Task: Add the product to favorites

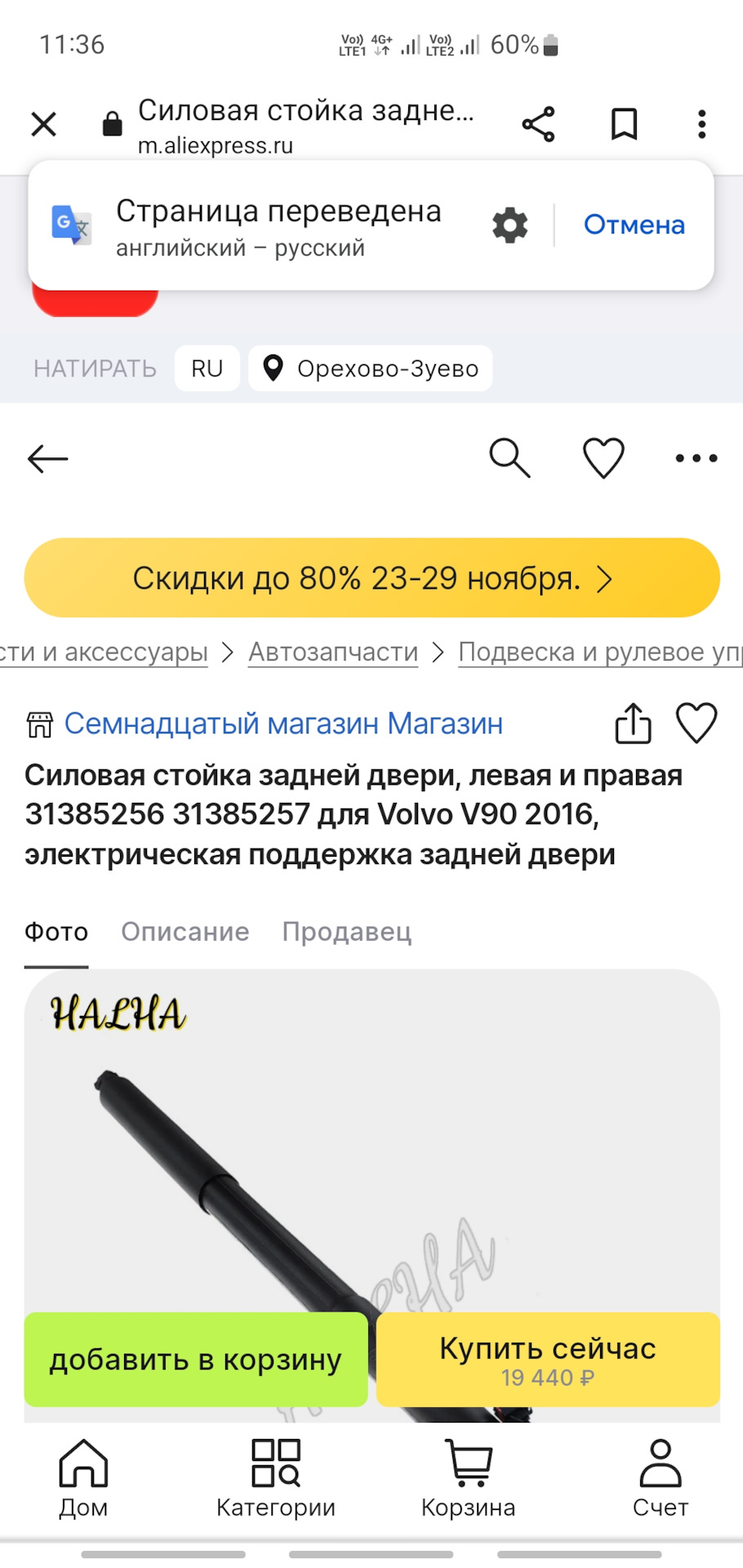Action: click(x=696, y=724)
